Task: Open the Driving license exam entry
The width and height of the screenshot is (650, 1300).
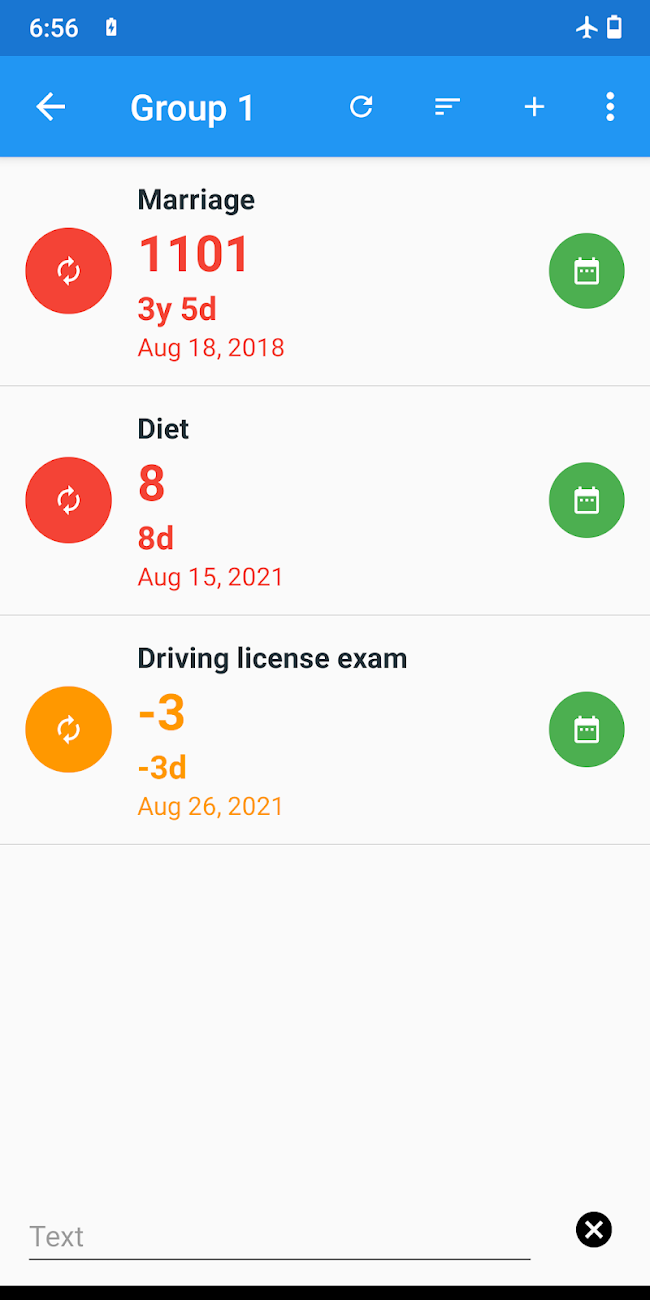Action: coord(320,731)
